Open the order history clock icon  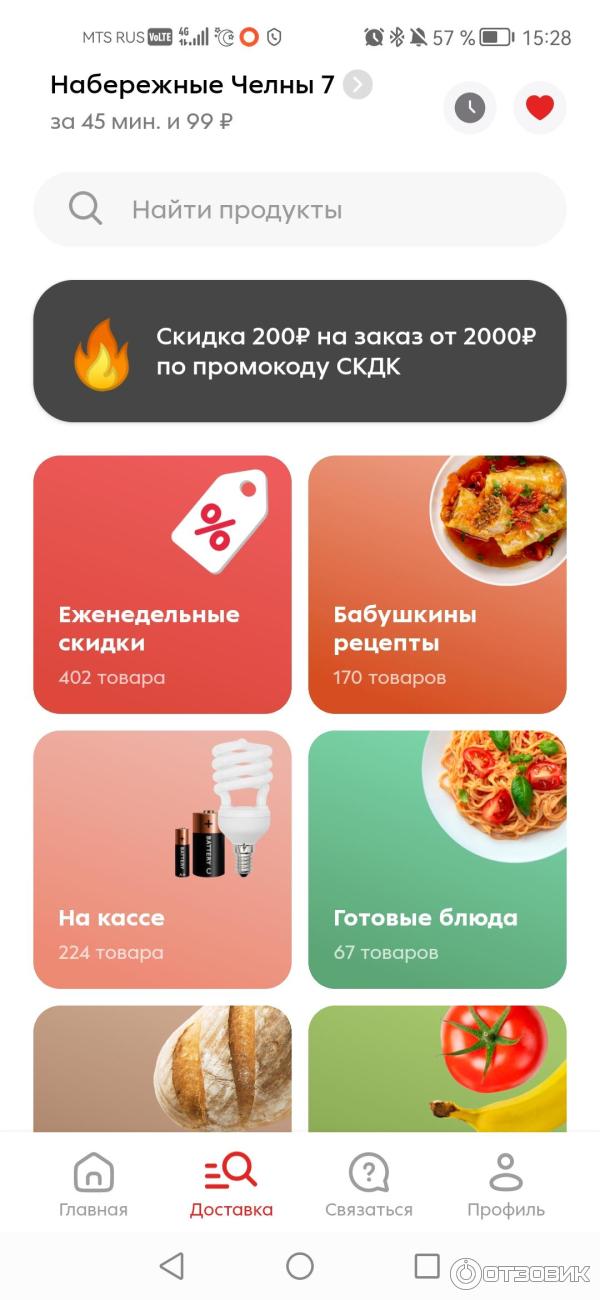(469, 107)
